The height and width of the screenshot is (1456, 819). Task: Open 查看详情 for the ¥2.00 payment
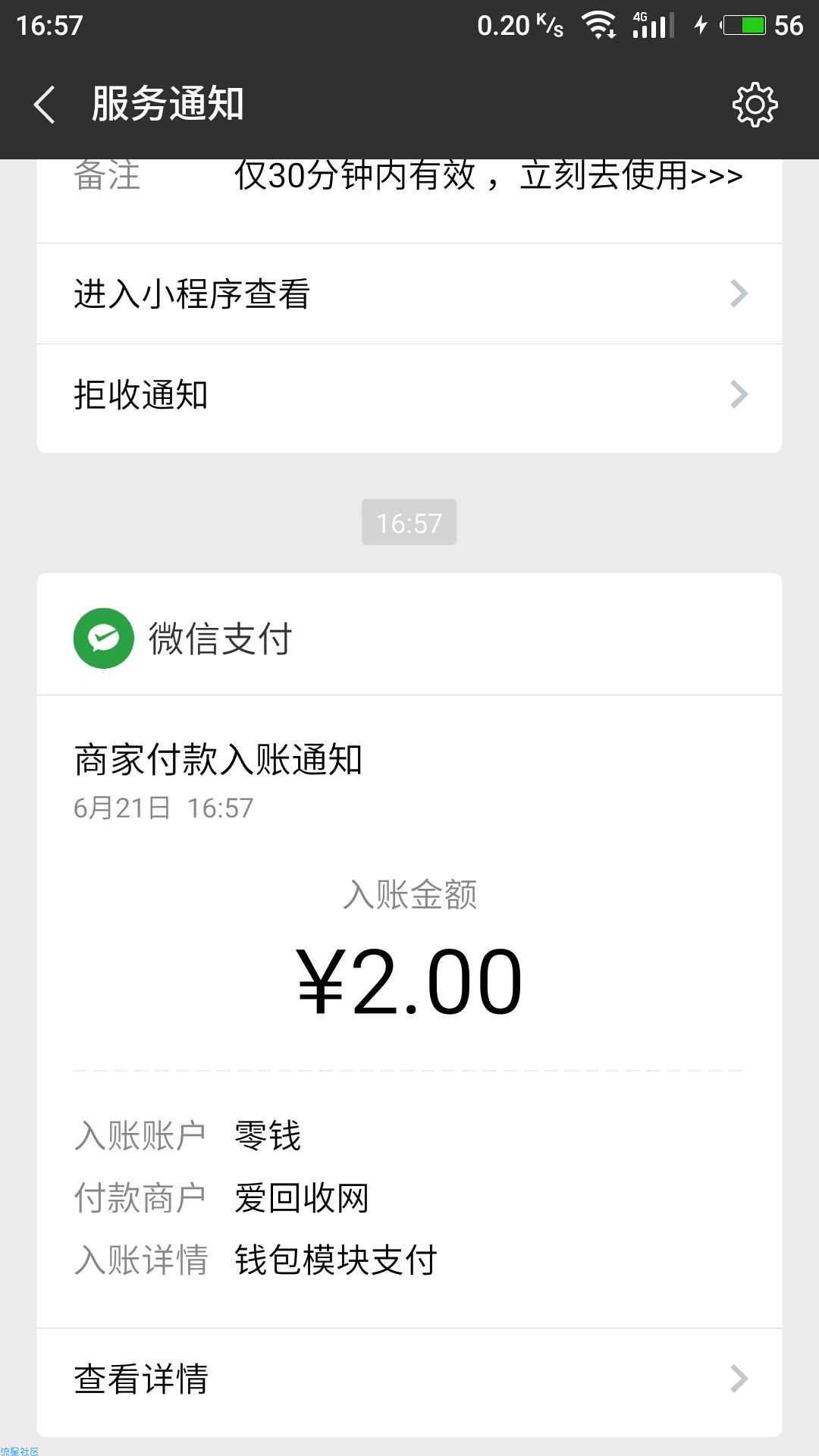pos(409,1379)
